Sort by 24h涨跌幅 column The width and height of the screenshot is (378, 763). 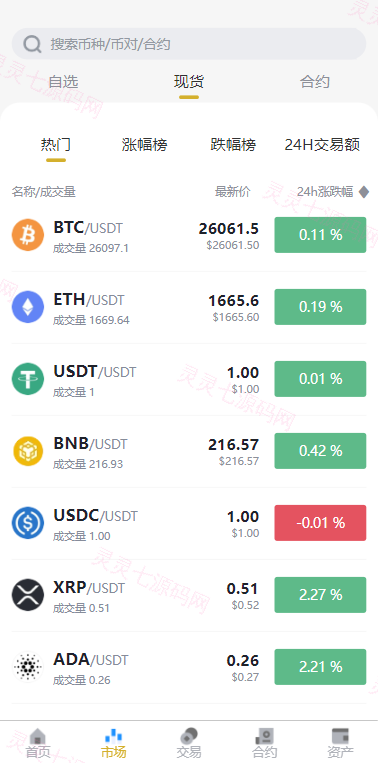pyautogui.click(x=333, y=192)
